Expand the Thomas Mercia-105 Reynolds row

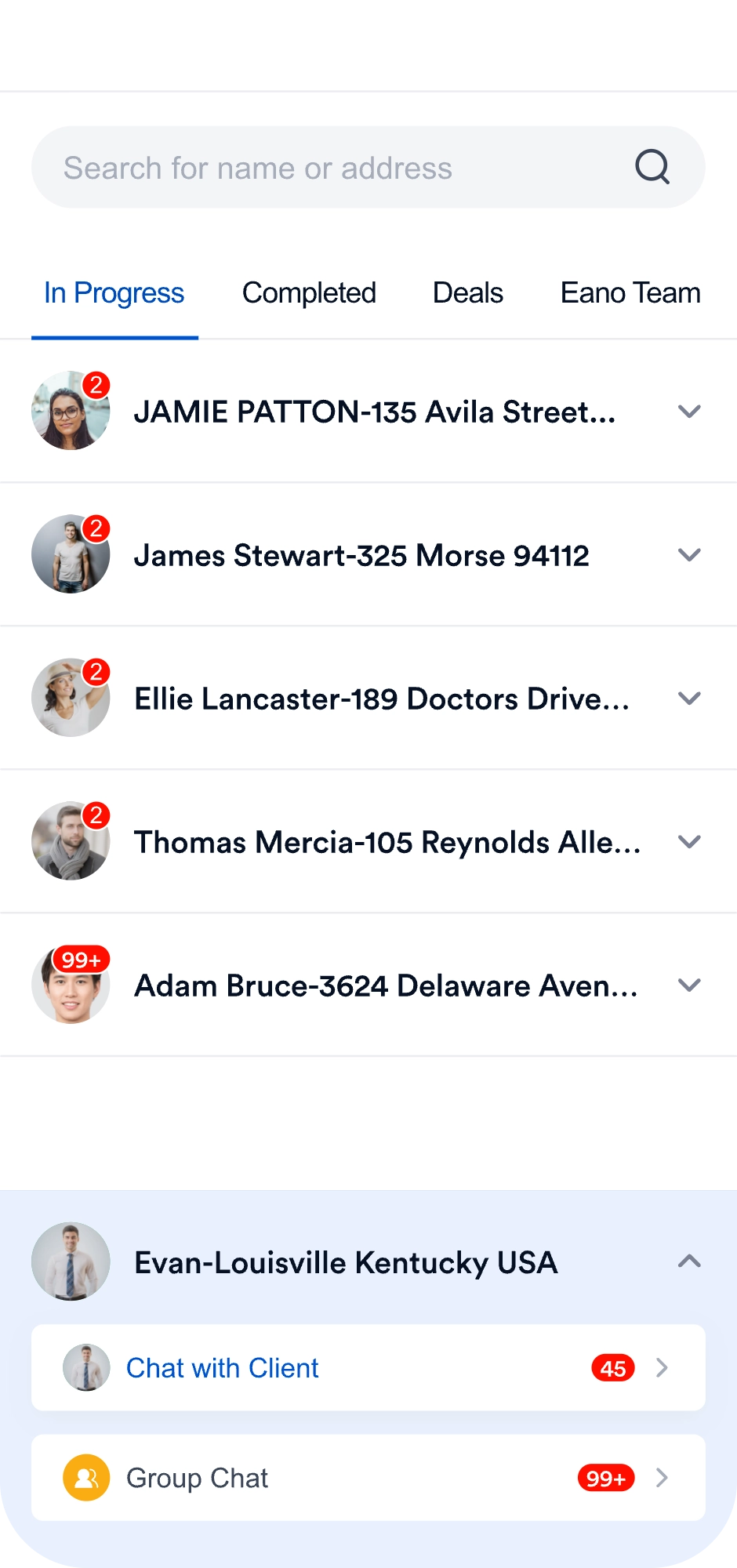pyautogui.click(x=688, y=842)
